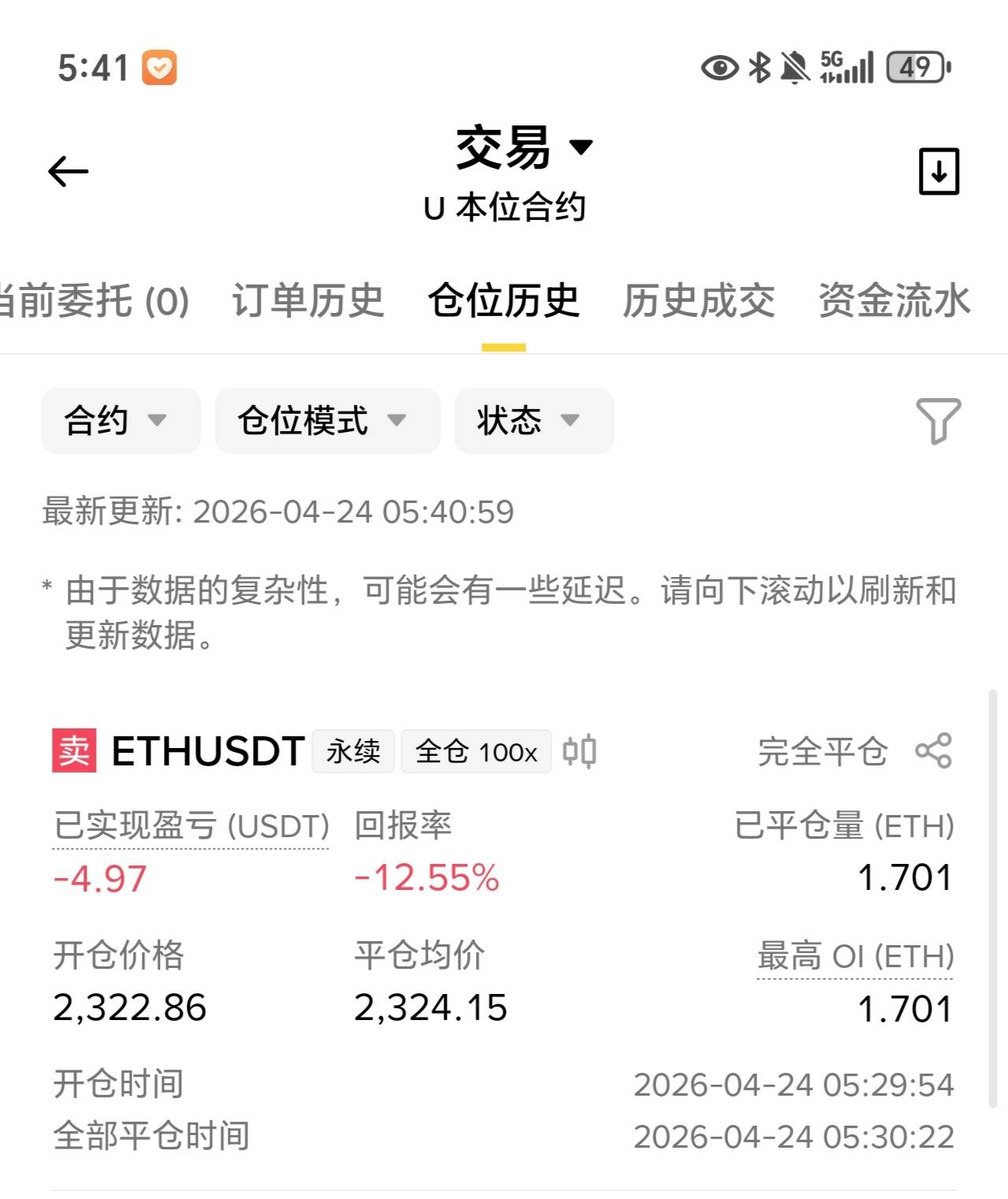Expand the 仓位模式 filter dropdown
This screenshot has width=1008, height=1199.
point(327,420)
